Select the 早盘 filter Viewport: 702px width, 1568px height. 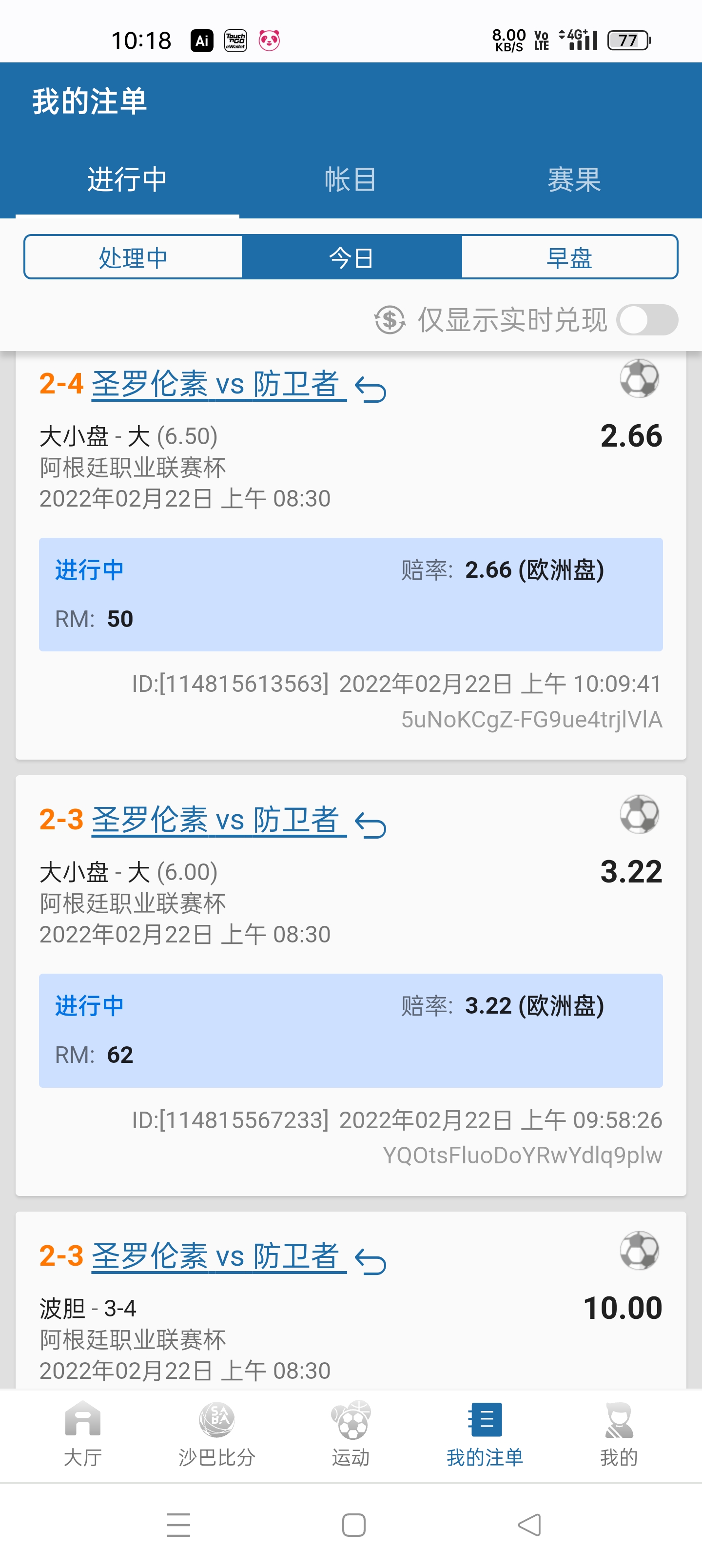tap(569, 257)
